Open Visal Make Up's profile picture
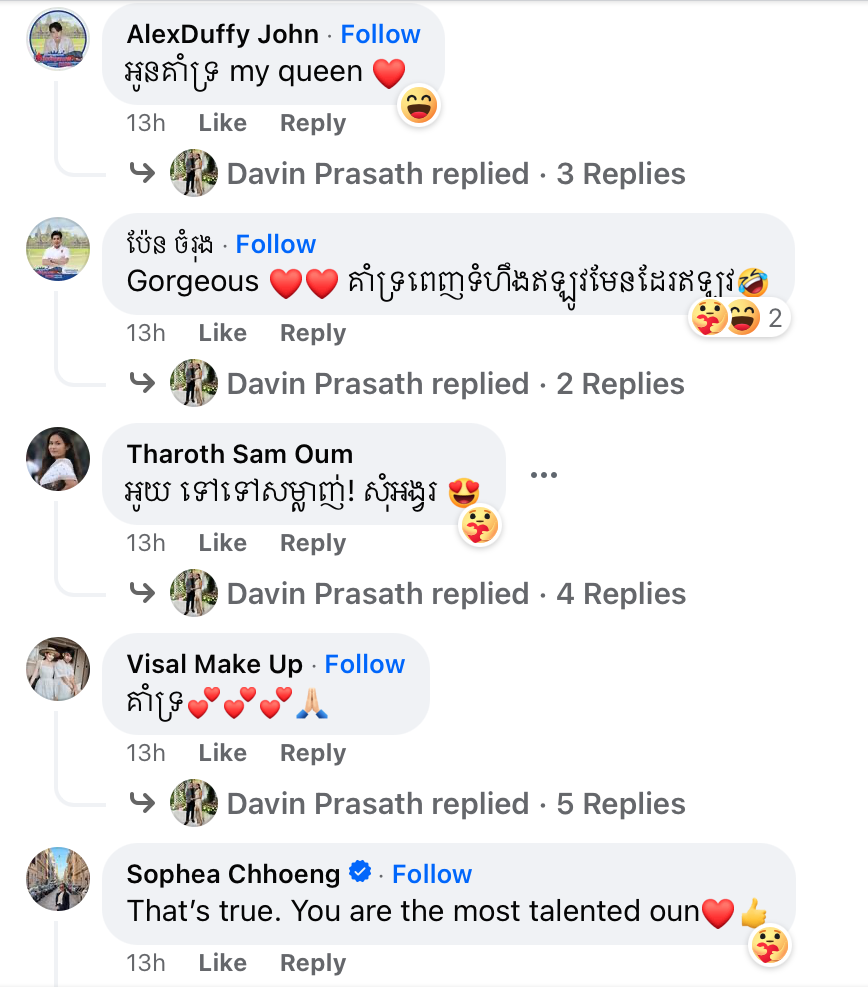868x987 pixels. [x=58, y=669]
